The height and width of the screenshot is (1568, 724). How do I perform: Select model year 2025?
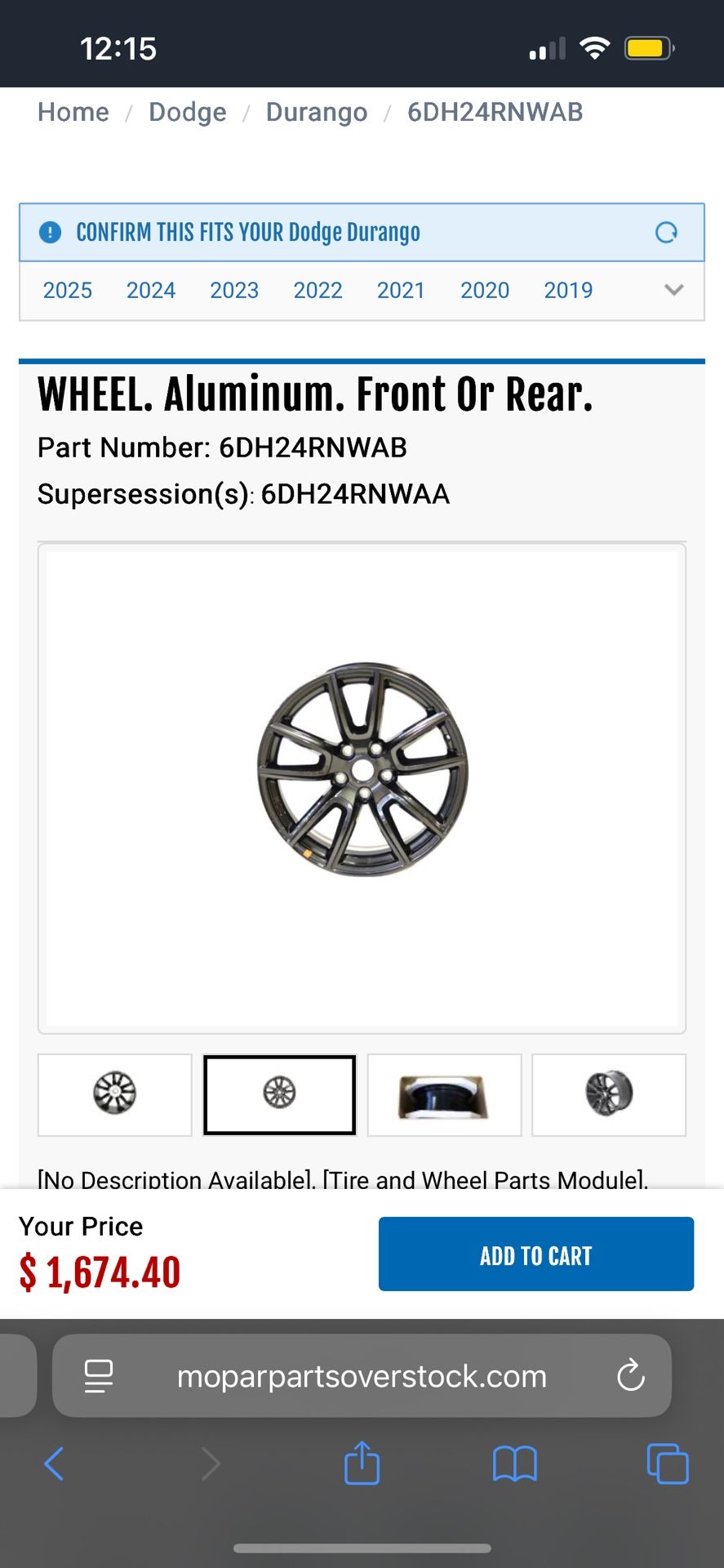(68, 290)
